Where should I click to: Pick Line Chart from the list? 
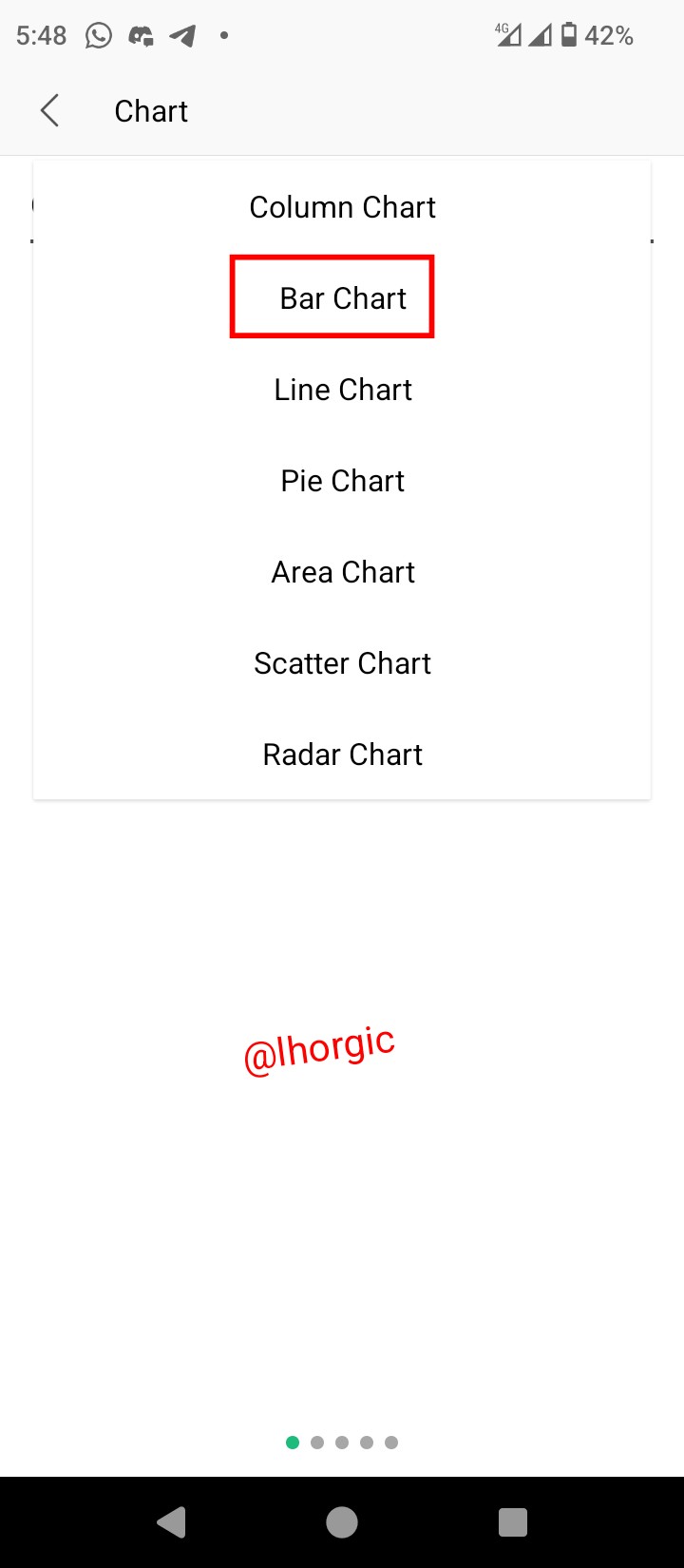point(342,390)
